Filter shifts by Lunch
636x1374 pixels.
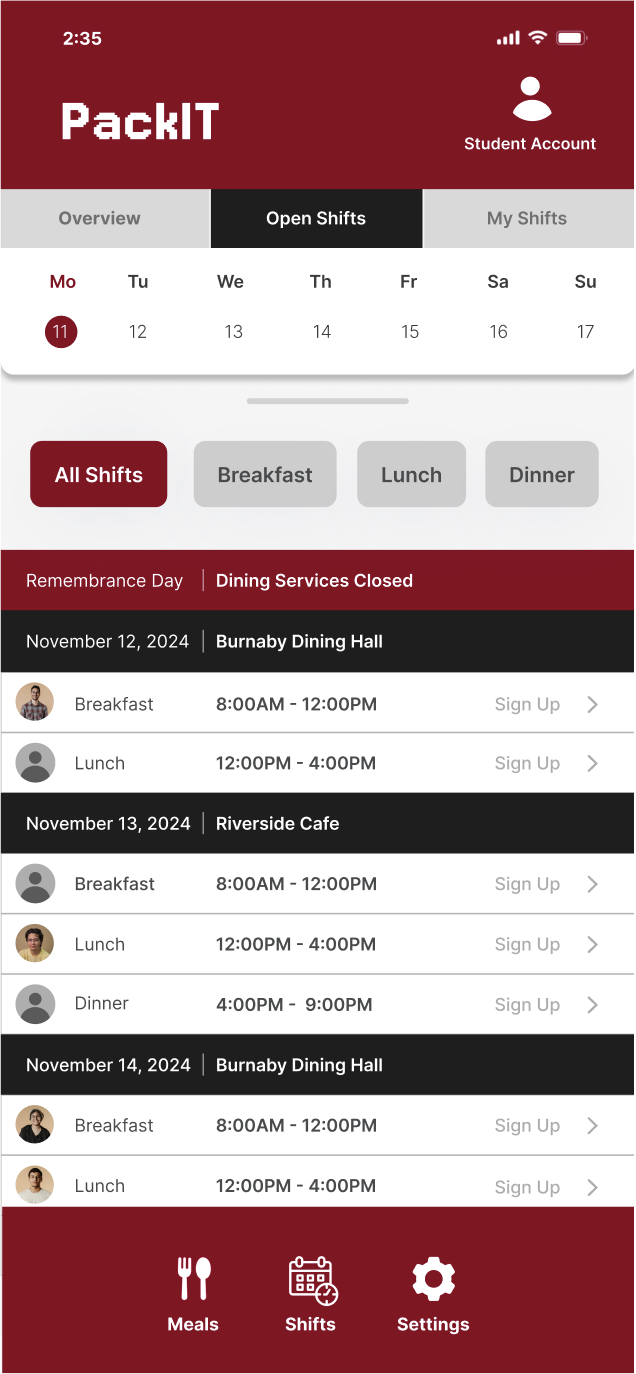[411, 475]
